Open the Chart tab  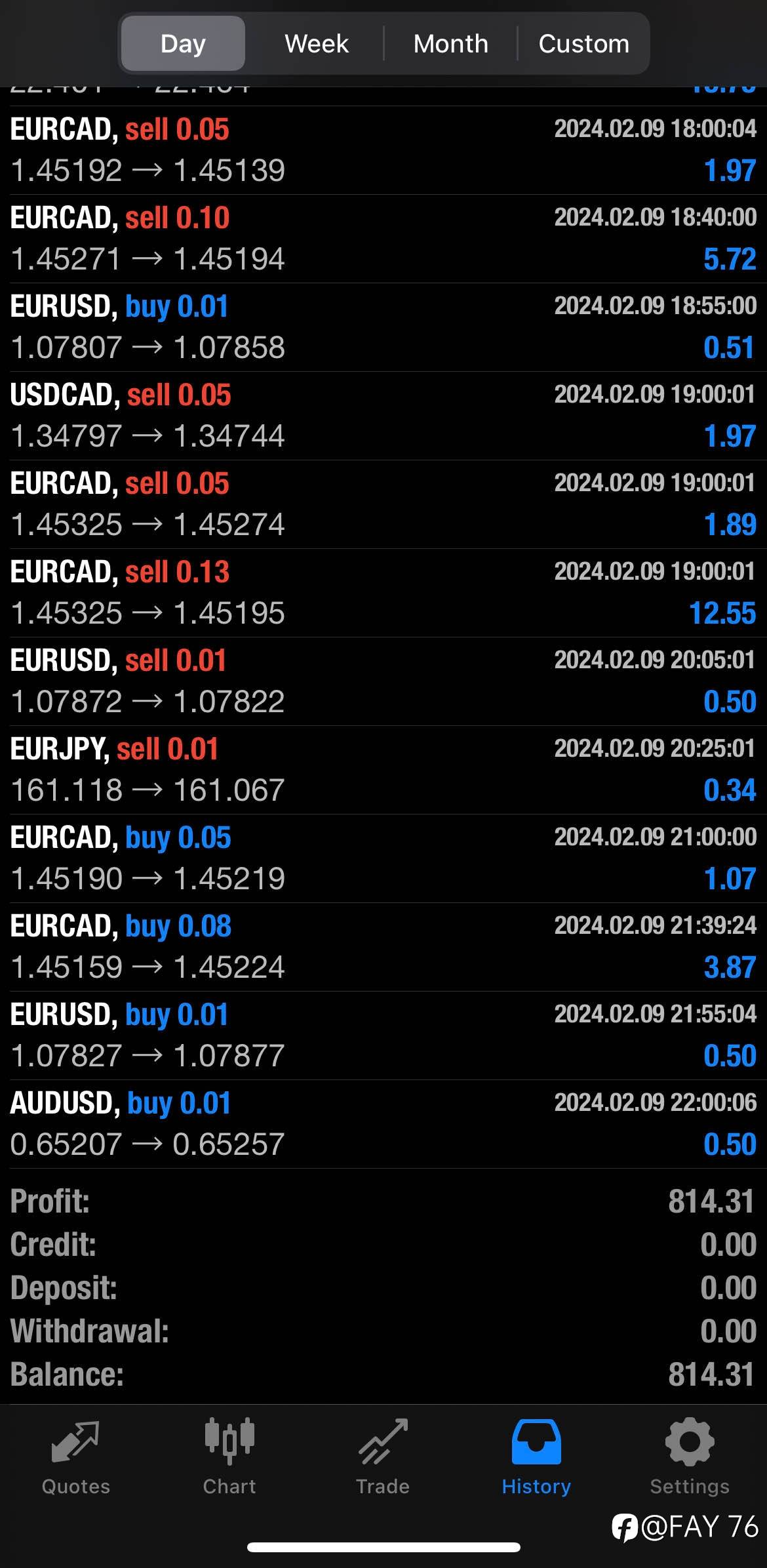tap(229, 1456)
